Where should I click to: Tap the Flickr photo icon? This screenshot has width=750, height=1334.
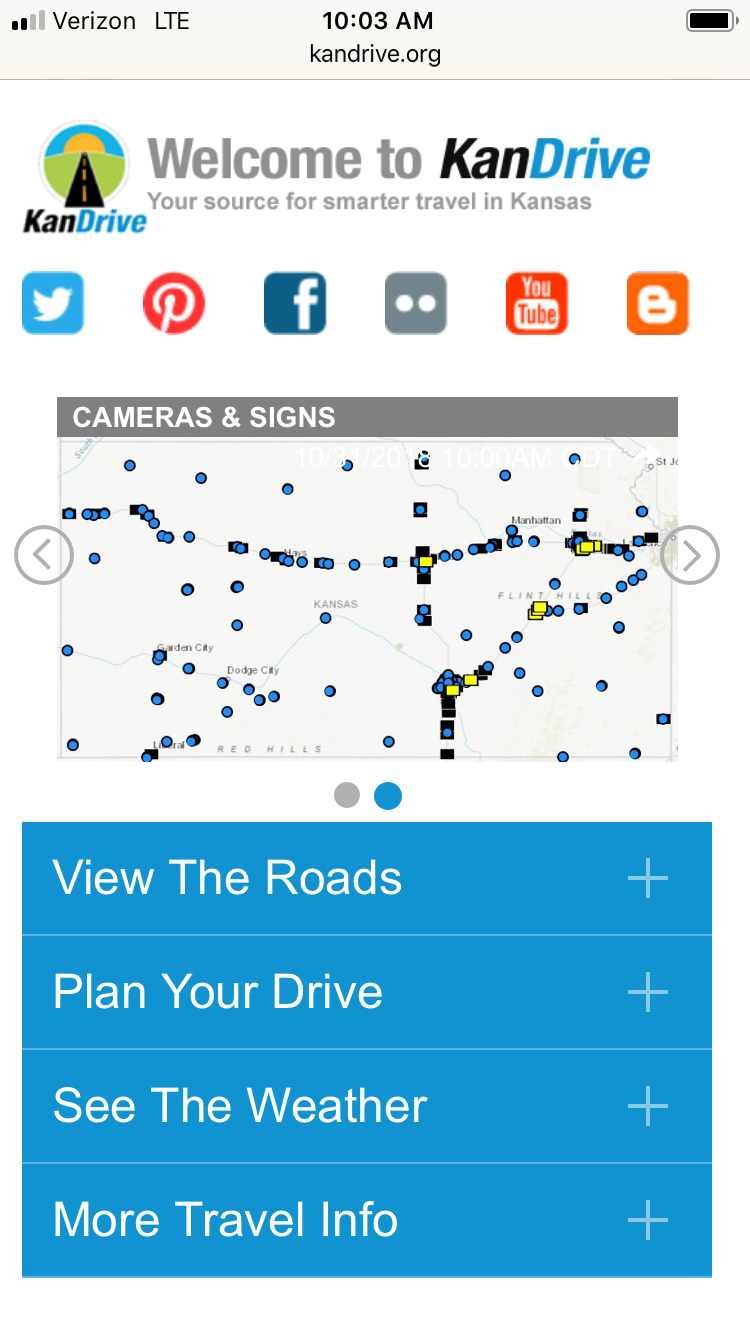pos(416,303)
